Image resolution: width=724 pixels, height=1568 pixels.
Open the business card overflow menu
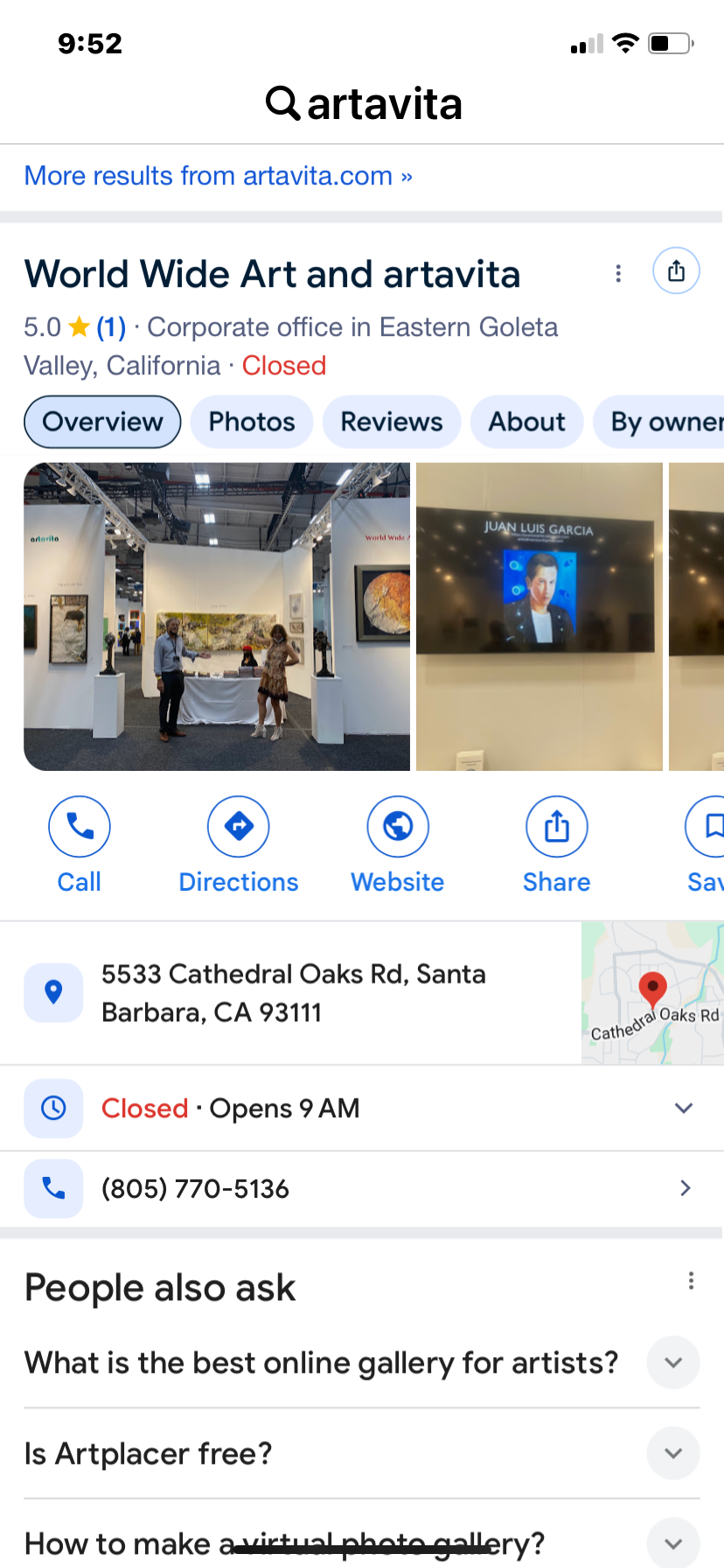[x=618, y=274]
